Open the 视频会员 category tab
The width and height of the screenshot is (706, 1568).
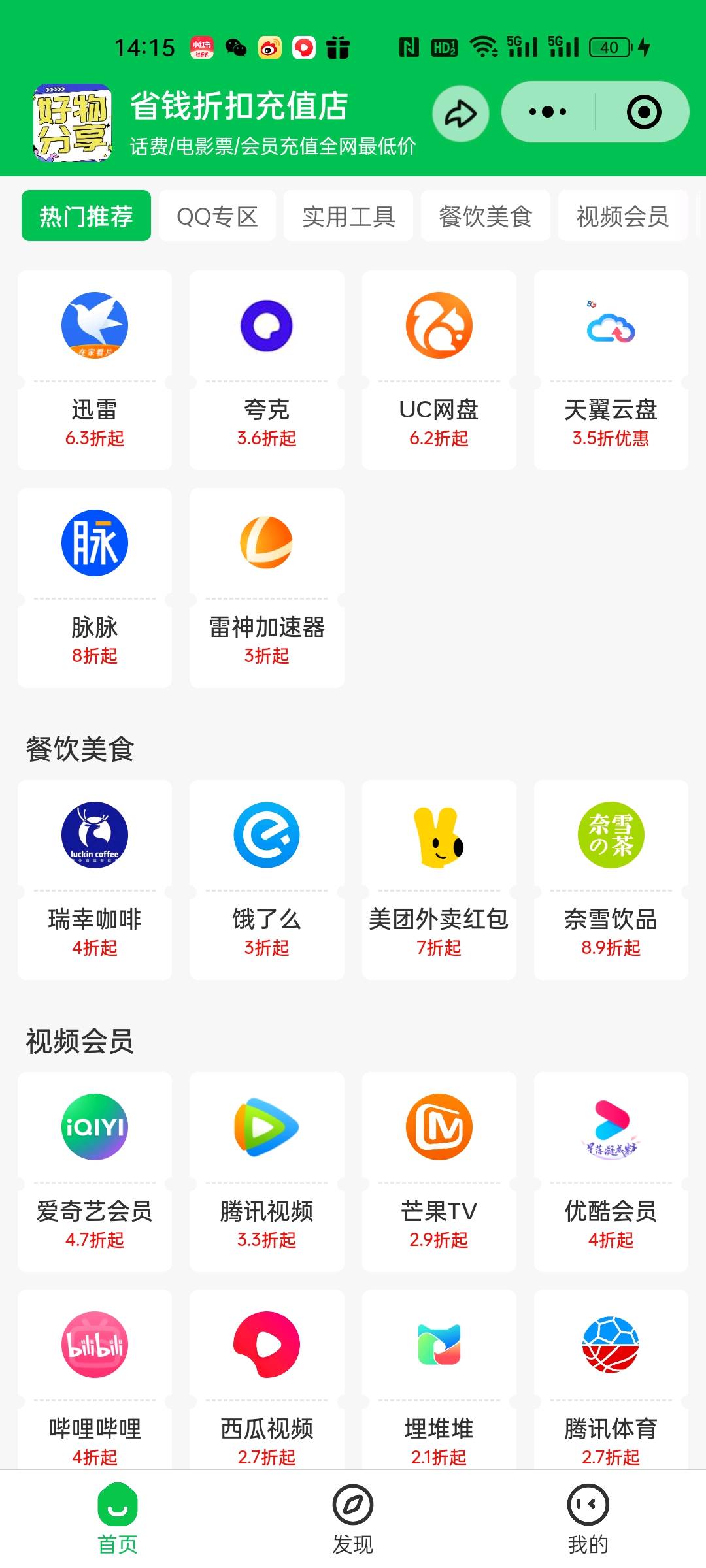(x=623, y=216)
